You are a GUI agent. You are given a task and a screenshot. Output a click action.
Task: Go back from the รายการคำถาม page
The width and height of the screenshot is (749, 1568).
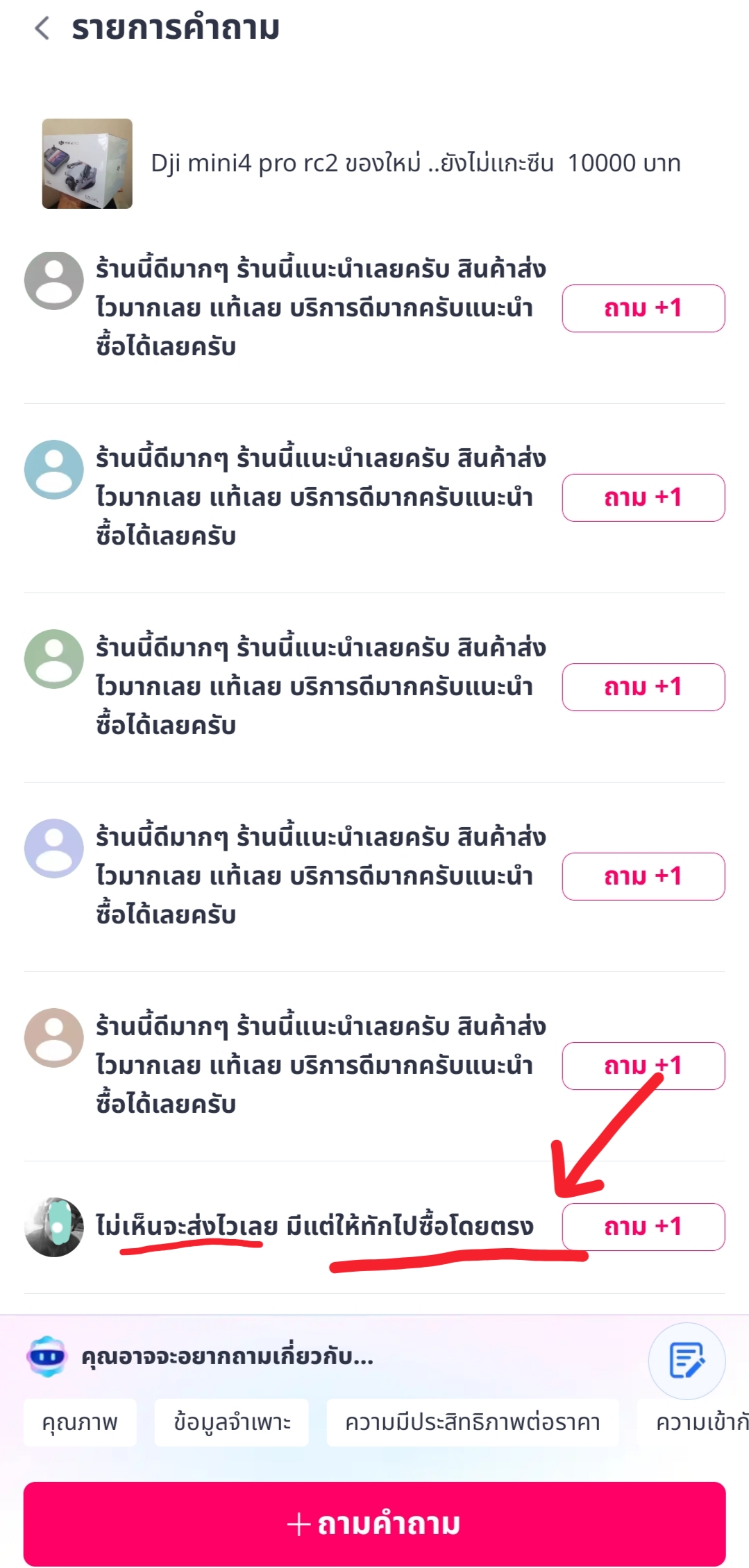tap(42, 28)
